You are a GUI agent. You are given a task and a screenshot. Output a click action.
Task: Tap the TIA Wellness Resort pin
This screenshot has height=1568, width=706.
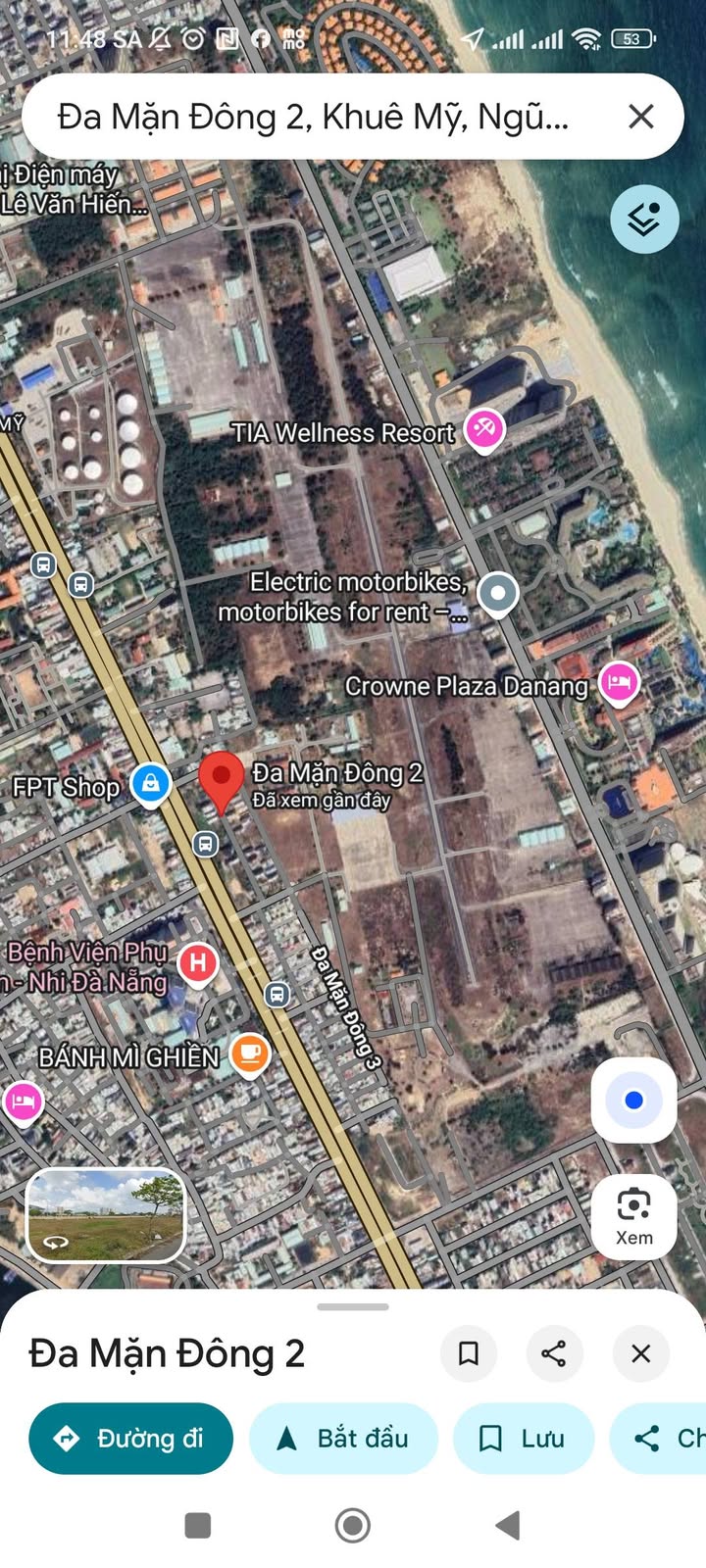(x=484, y=430)
